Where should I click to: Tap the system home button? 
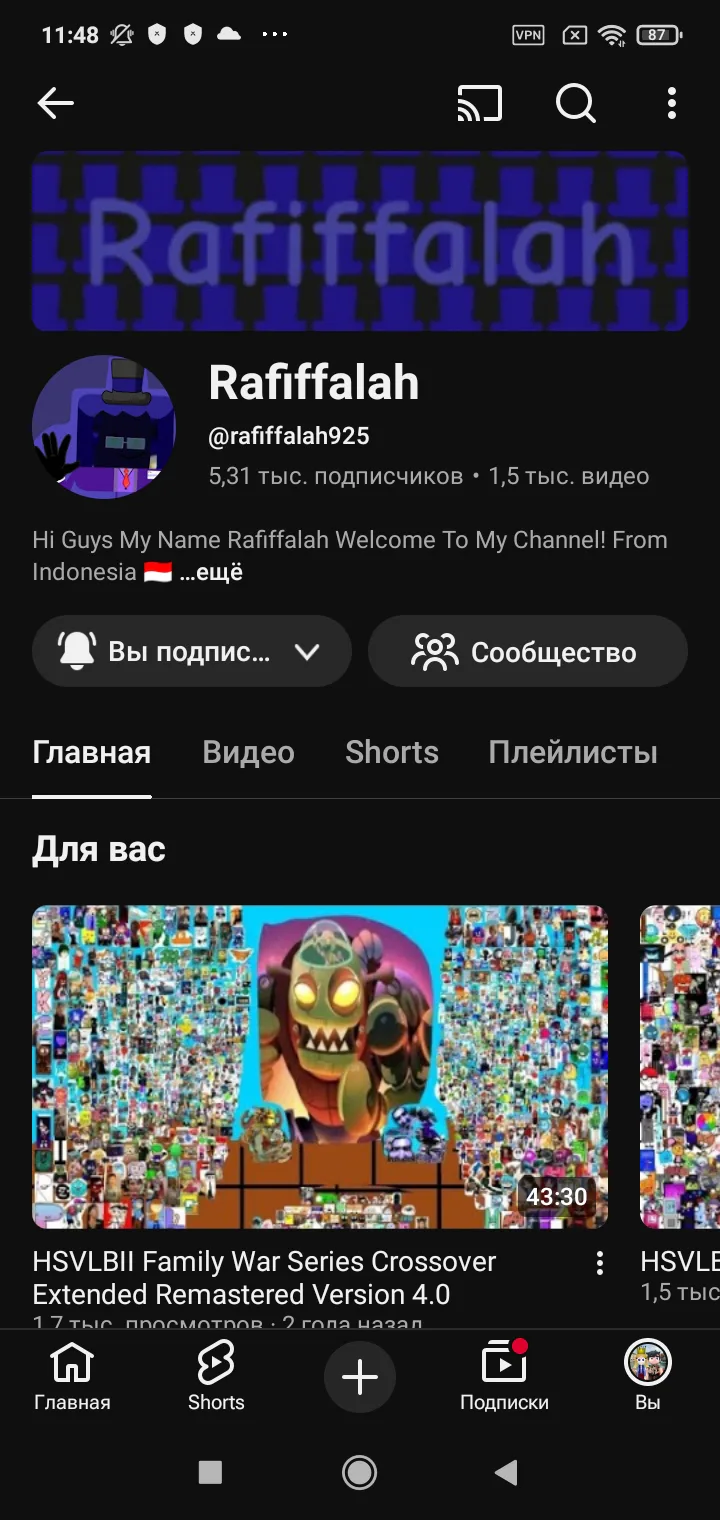click(x=359, y=1472)
